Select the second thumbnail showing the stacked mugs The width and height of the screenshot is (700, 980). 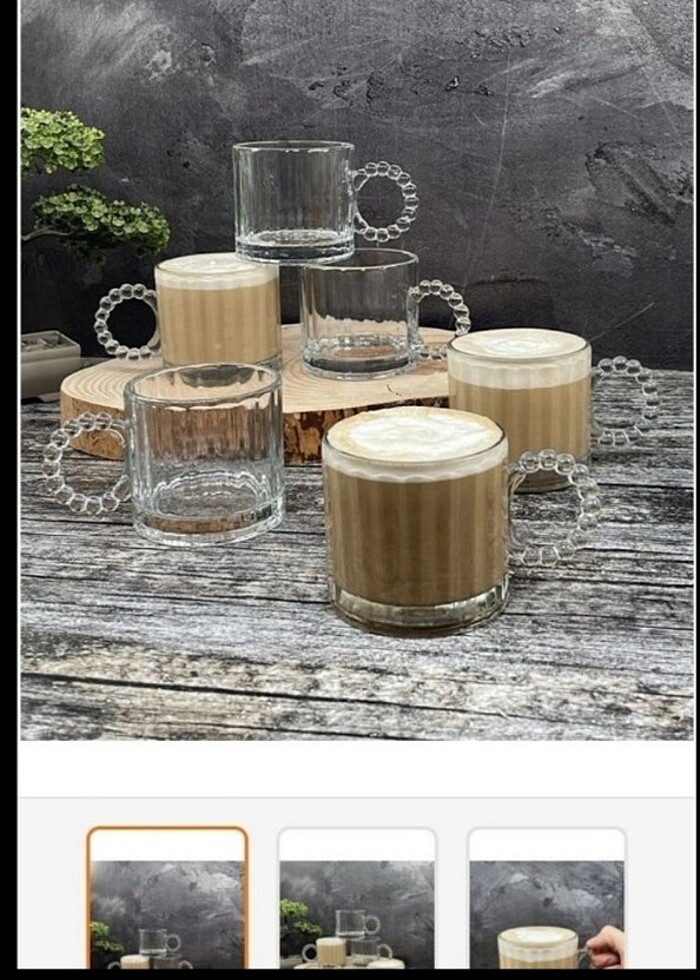357,898
